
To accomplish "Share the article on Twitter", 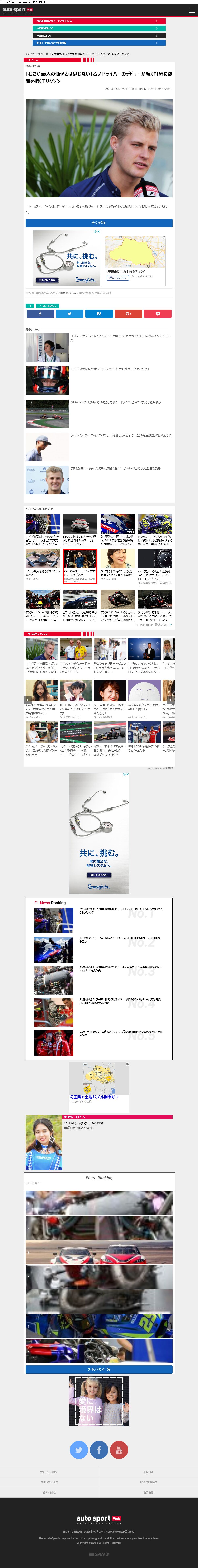I will (69, 314).
